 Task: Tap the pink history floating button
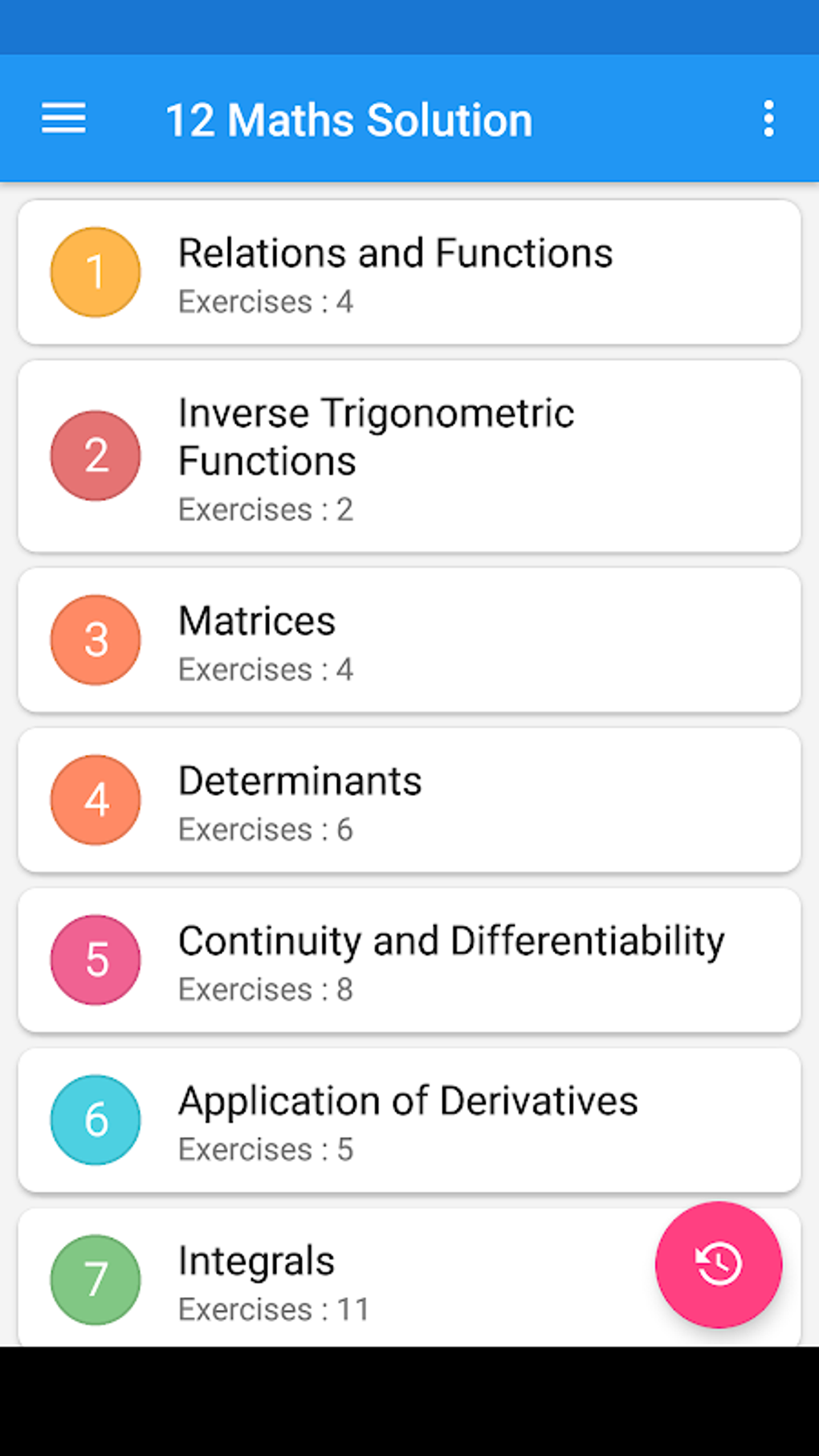point(718,1264)
